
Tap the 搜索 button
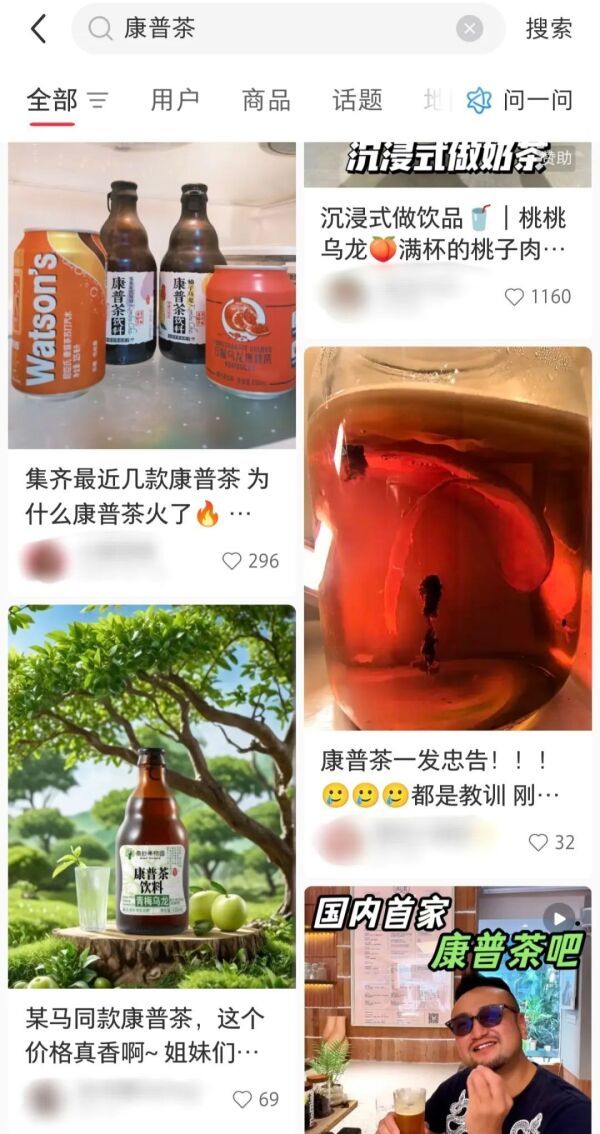click(549, 29)
